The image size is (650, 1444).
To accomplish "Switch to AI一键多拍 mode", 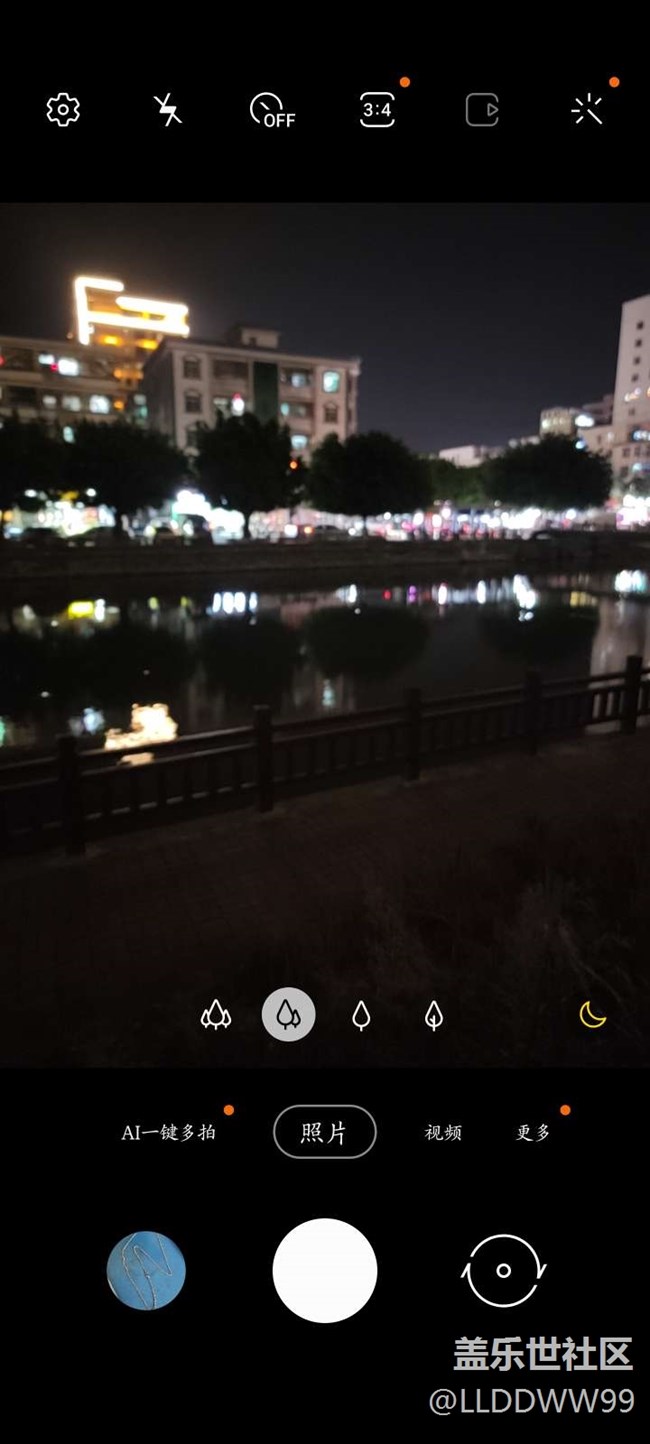I will pyautogui.click(x=168, y=1132).
